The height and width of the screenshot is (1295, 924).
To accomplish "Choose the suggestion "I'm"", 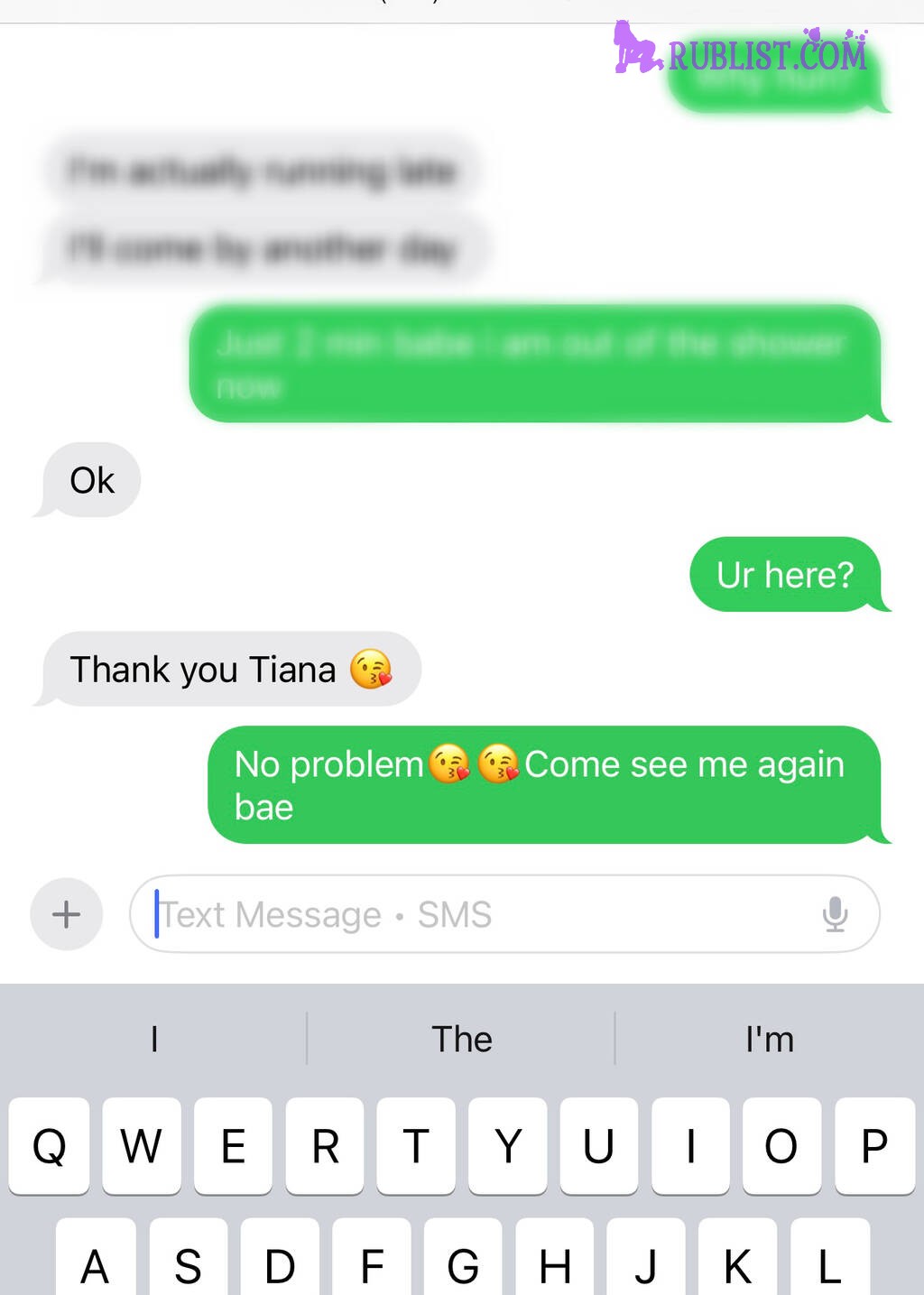I will 769,1039.
